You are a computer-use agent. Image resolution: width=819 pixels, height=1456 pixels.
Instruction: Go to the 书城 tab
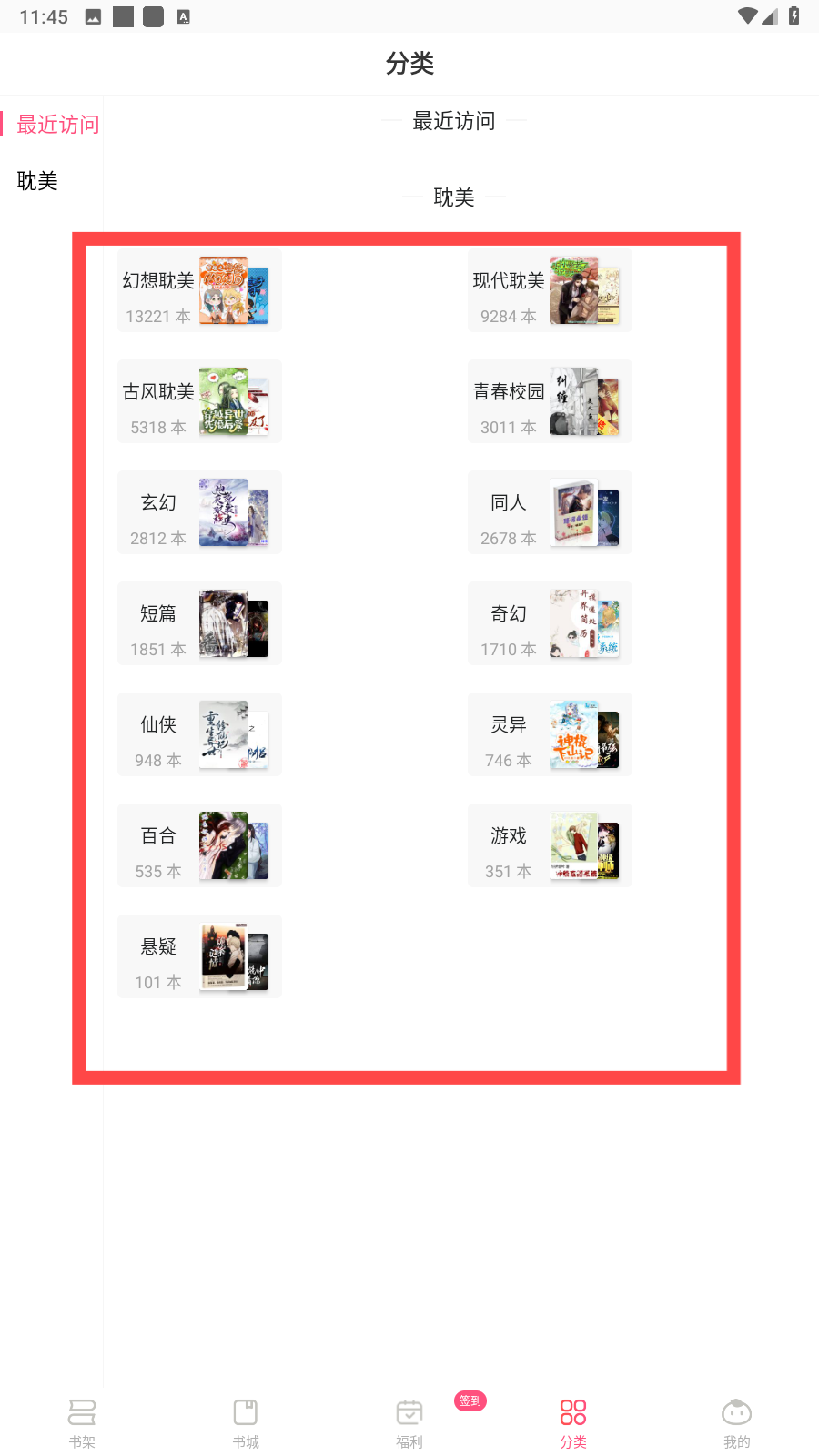click(246, 1423)
